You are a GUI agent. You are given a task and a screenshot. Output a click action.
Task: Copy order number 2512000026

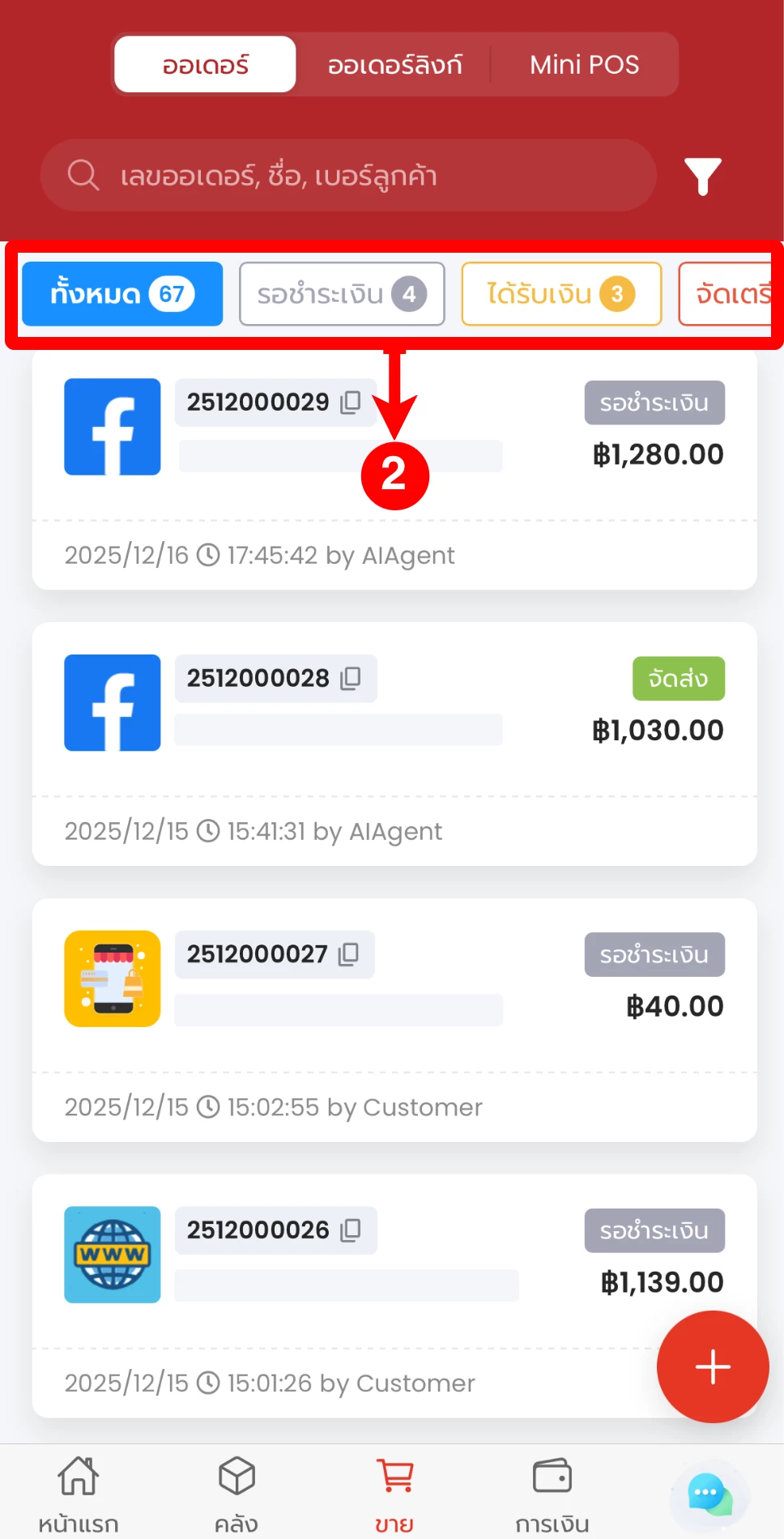(351, 1230)
